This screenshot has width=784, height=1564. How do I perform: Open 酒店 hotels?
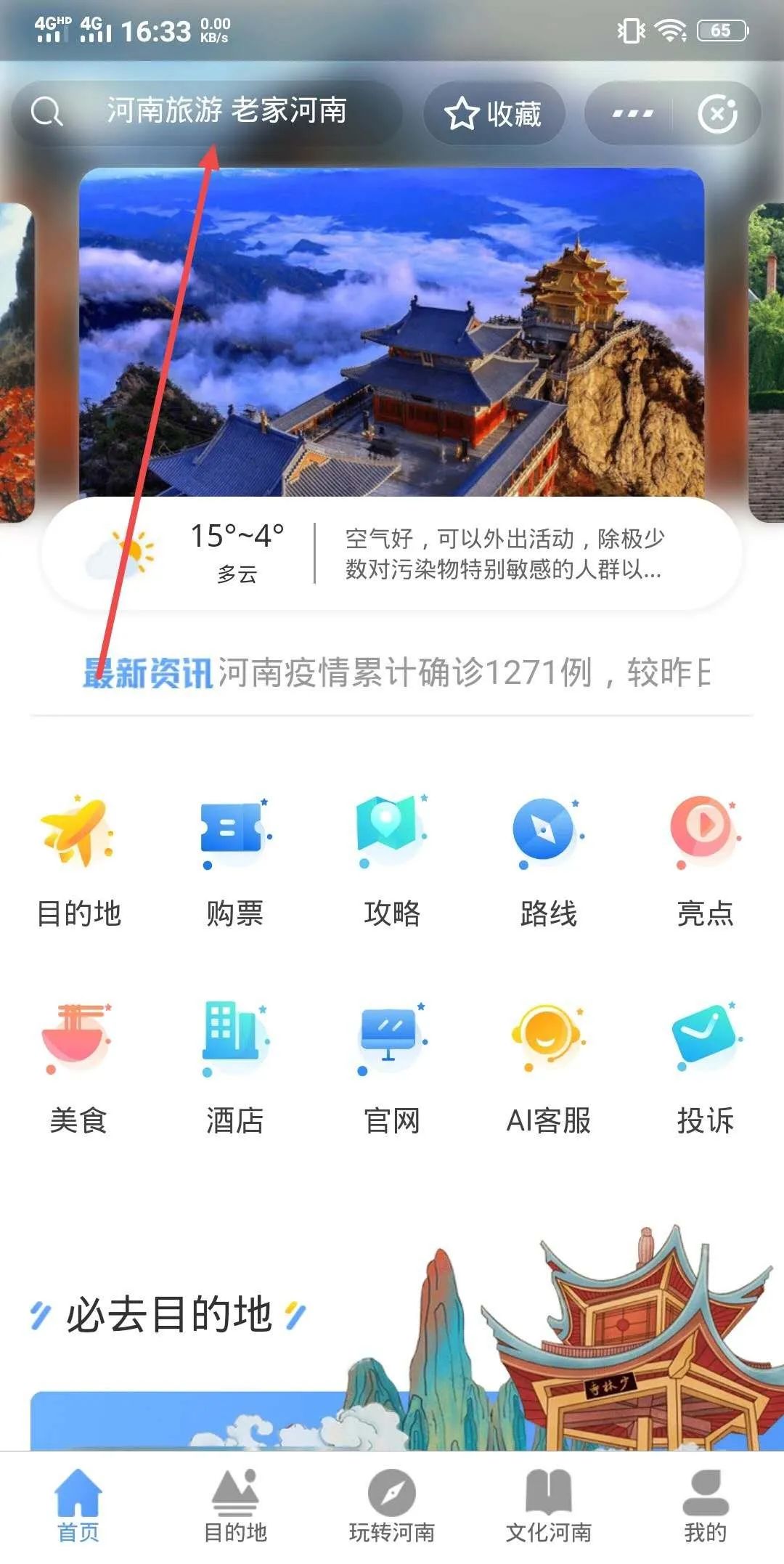[234, 1069]
